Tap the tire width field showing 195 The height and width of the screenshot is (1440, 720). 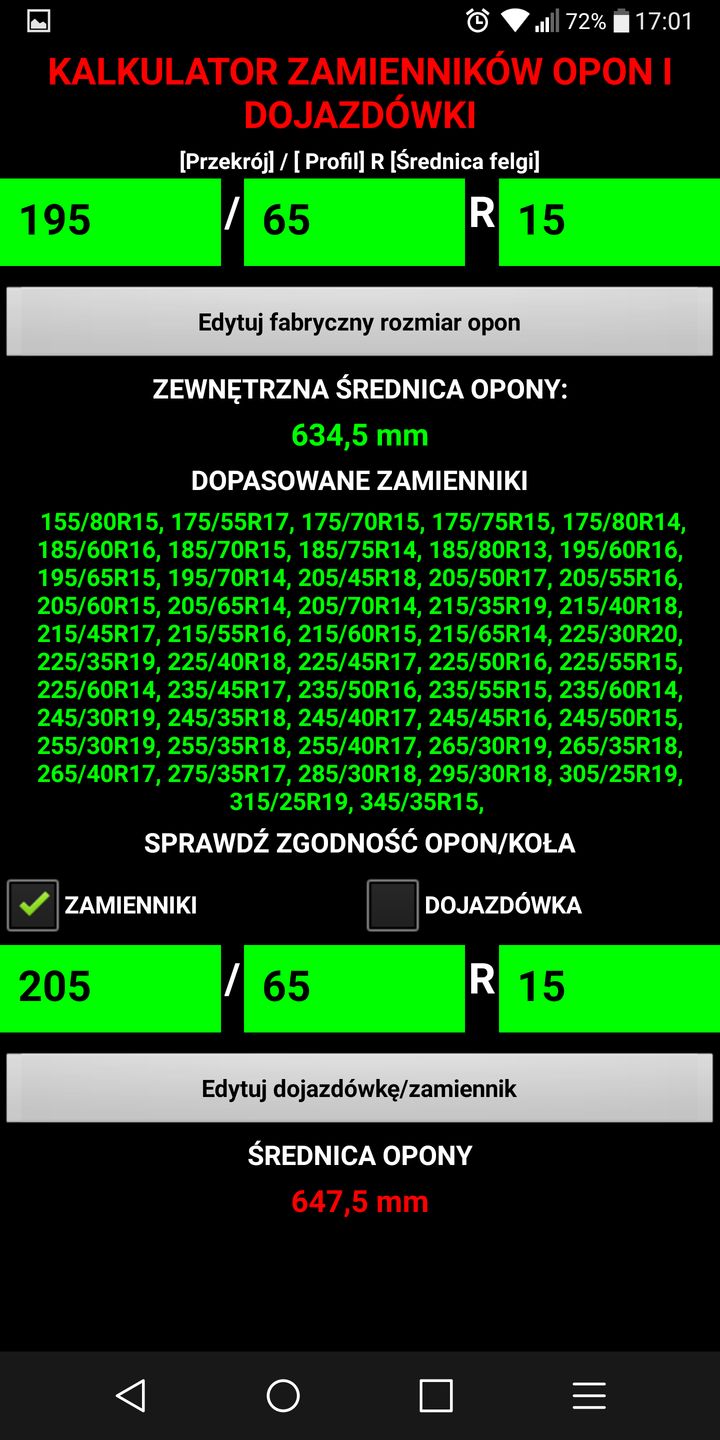[110, 221]
